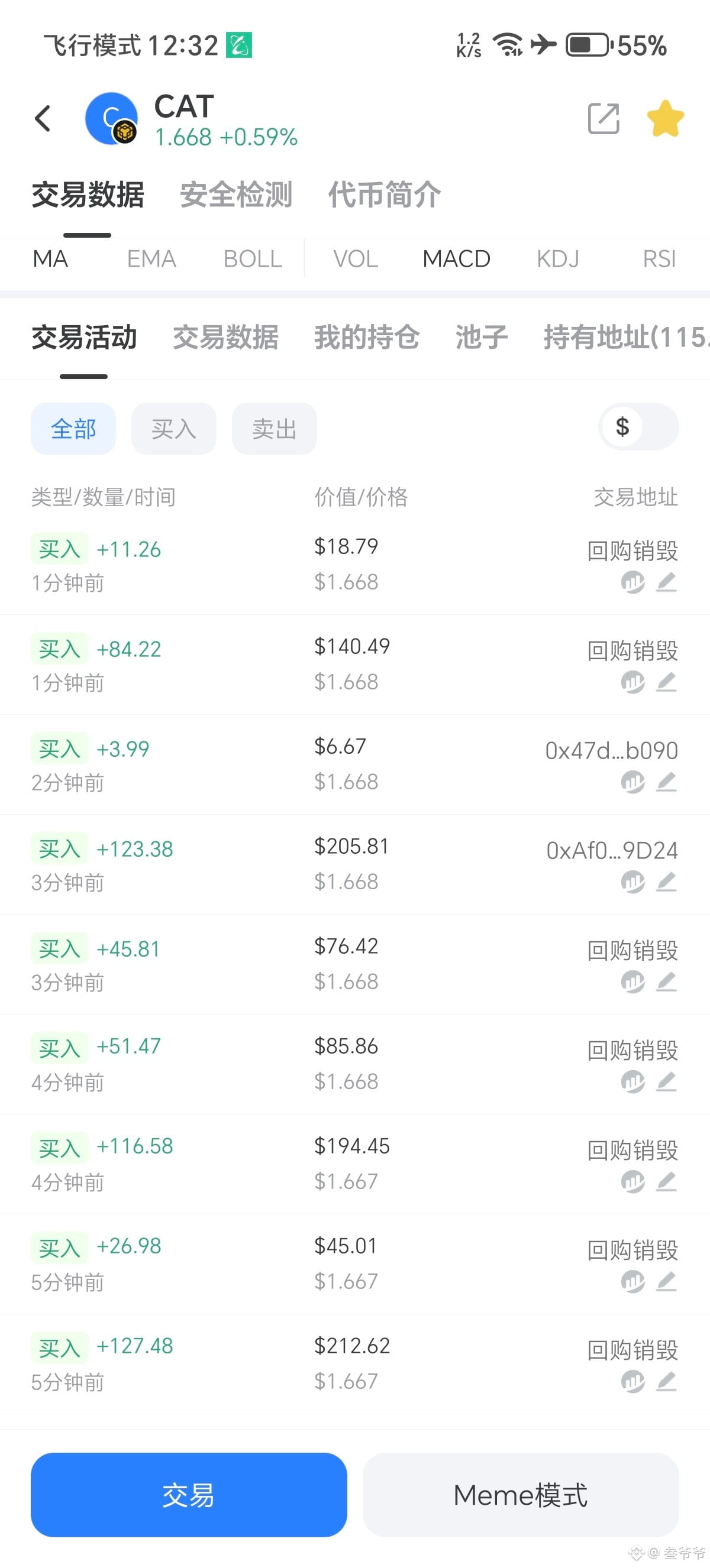Screen dimensions: 710x1568
Task: Select the EMA indicator
Action: tap(151, 260)
